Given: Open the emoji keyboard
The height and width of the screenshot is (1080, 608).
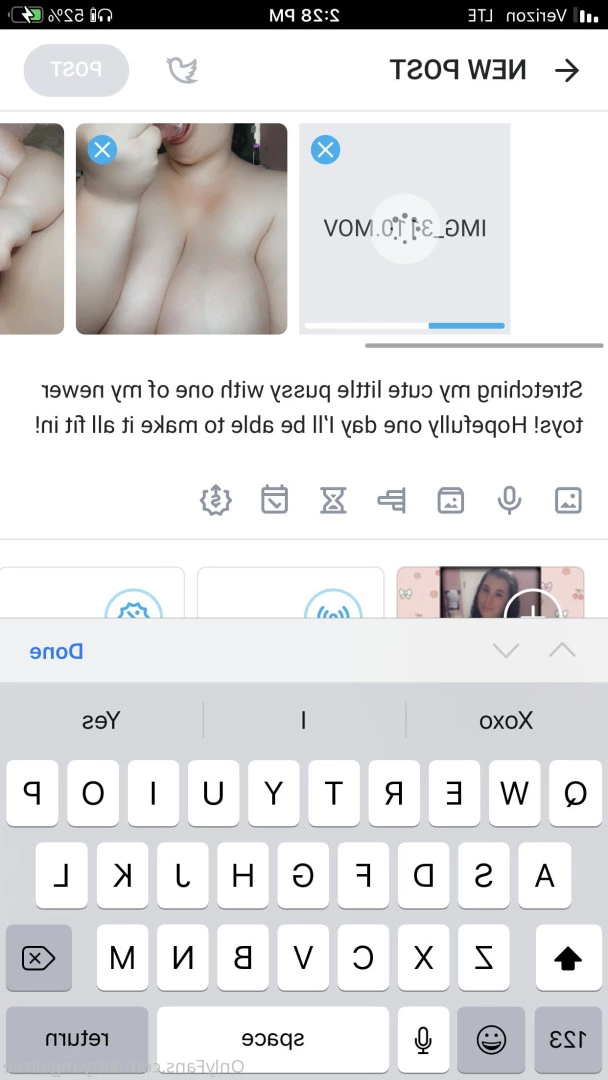Looking at the screenshot, I should pyautogui.click(x=491, y=1040).
